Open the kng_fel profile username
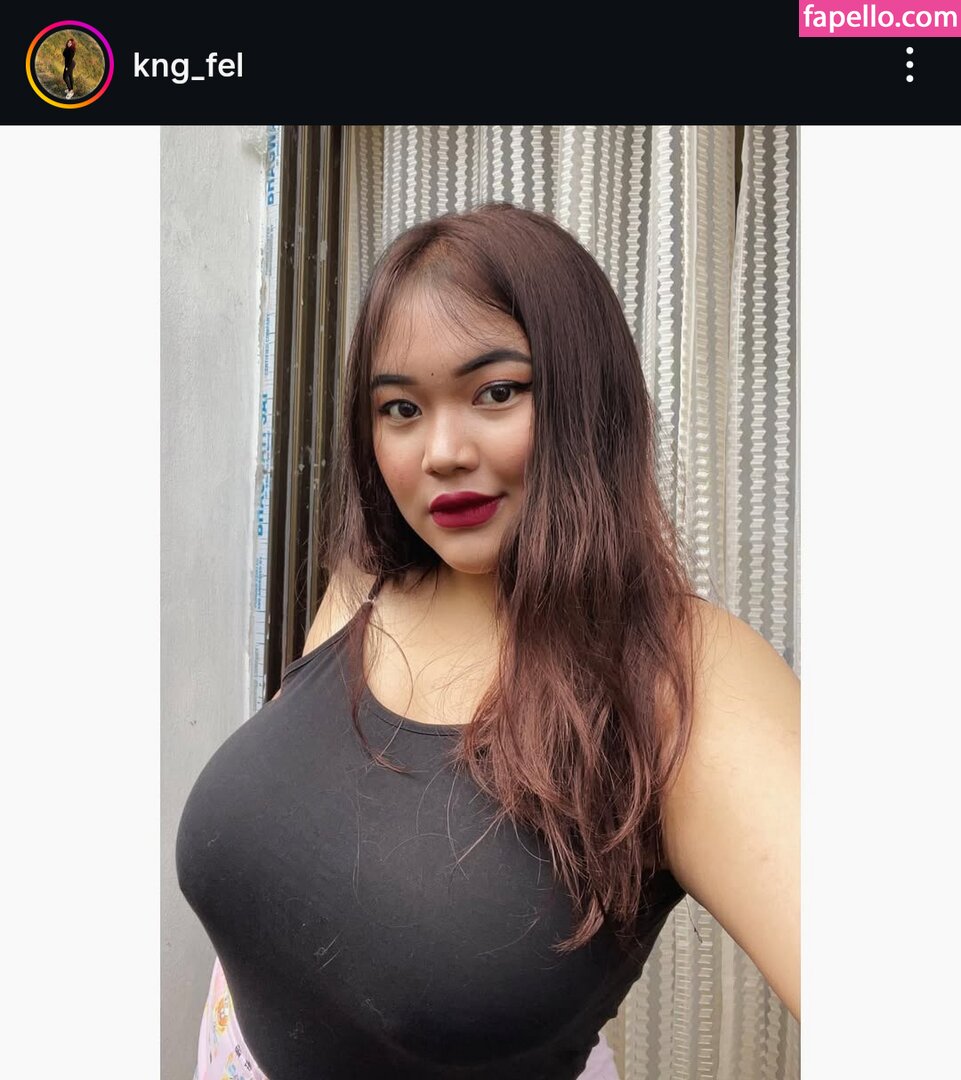 (188, 66)
